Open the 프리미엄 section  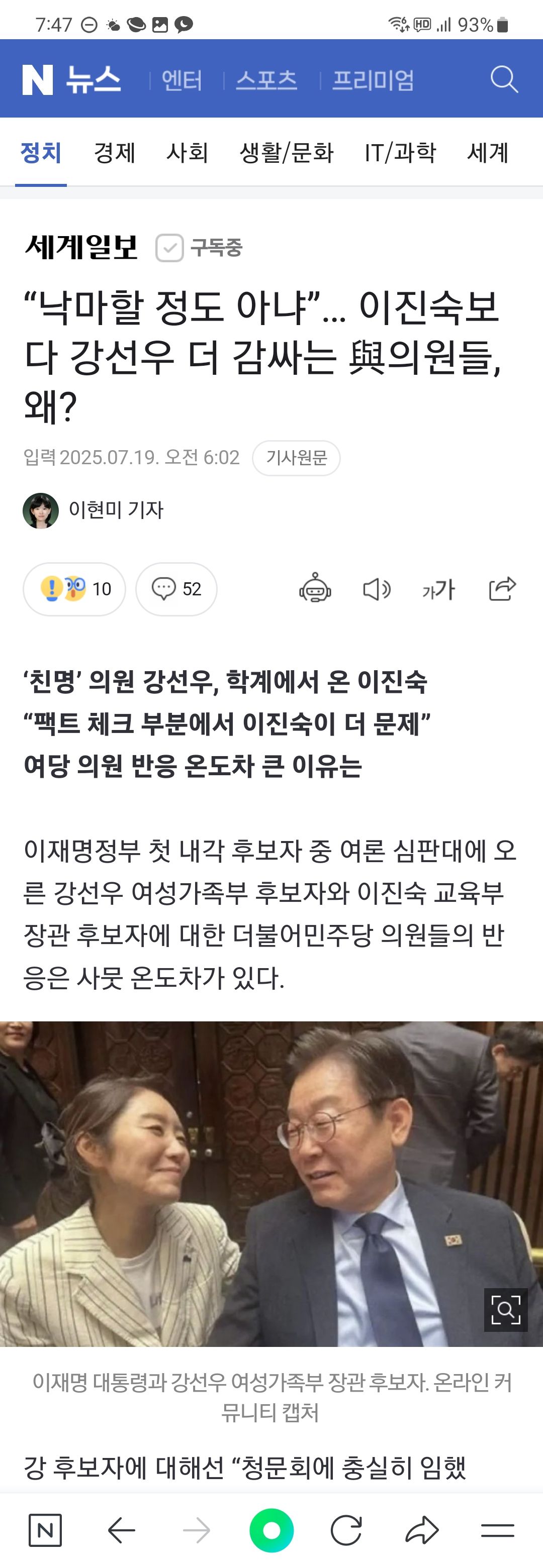[x=373, y=80]
